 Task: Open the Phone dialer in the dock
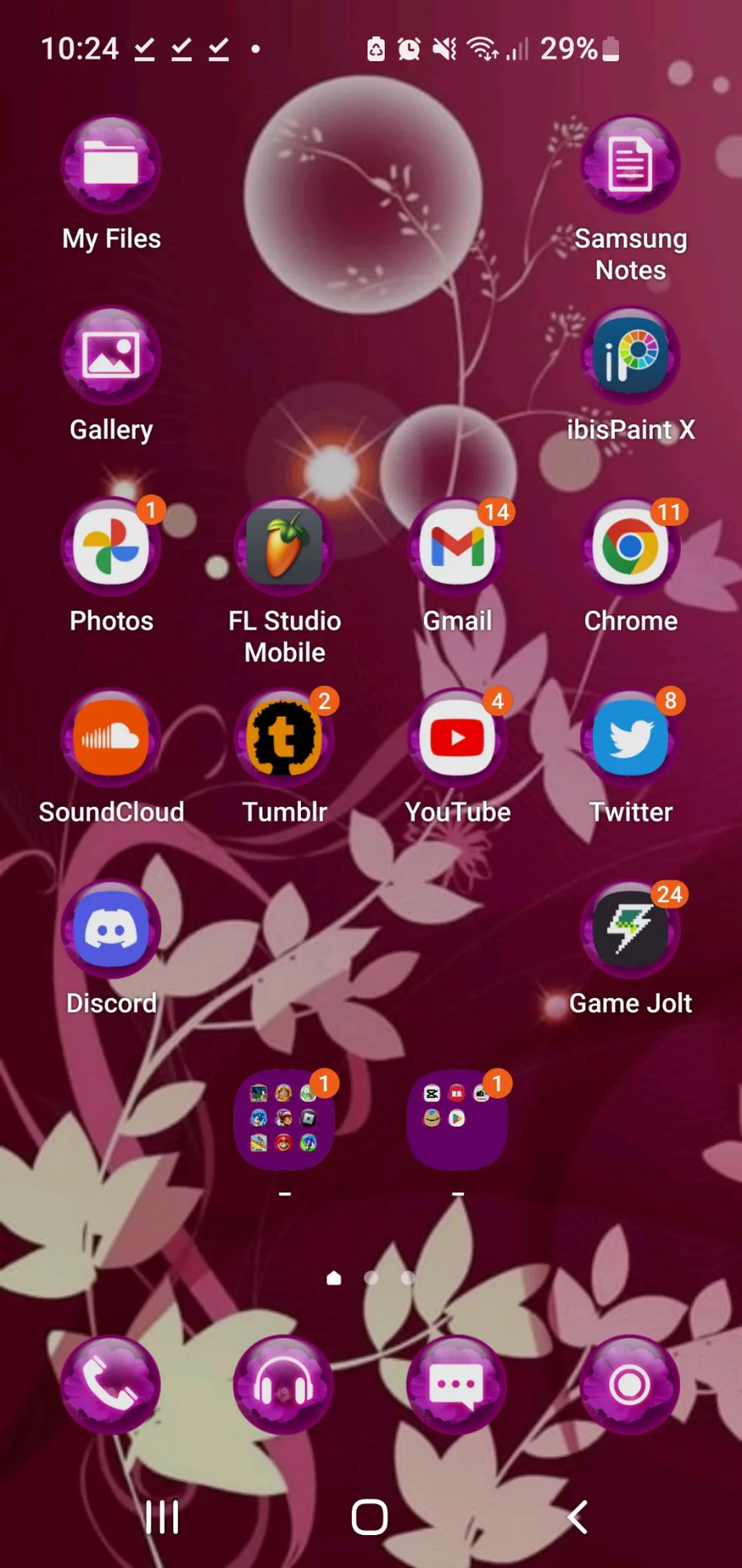(111, 1386)
